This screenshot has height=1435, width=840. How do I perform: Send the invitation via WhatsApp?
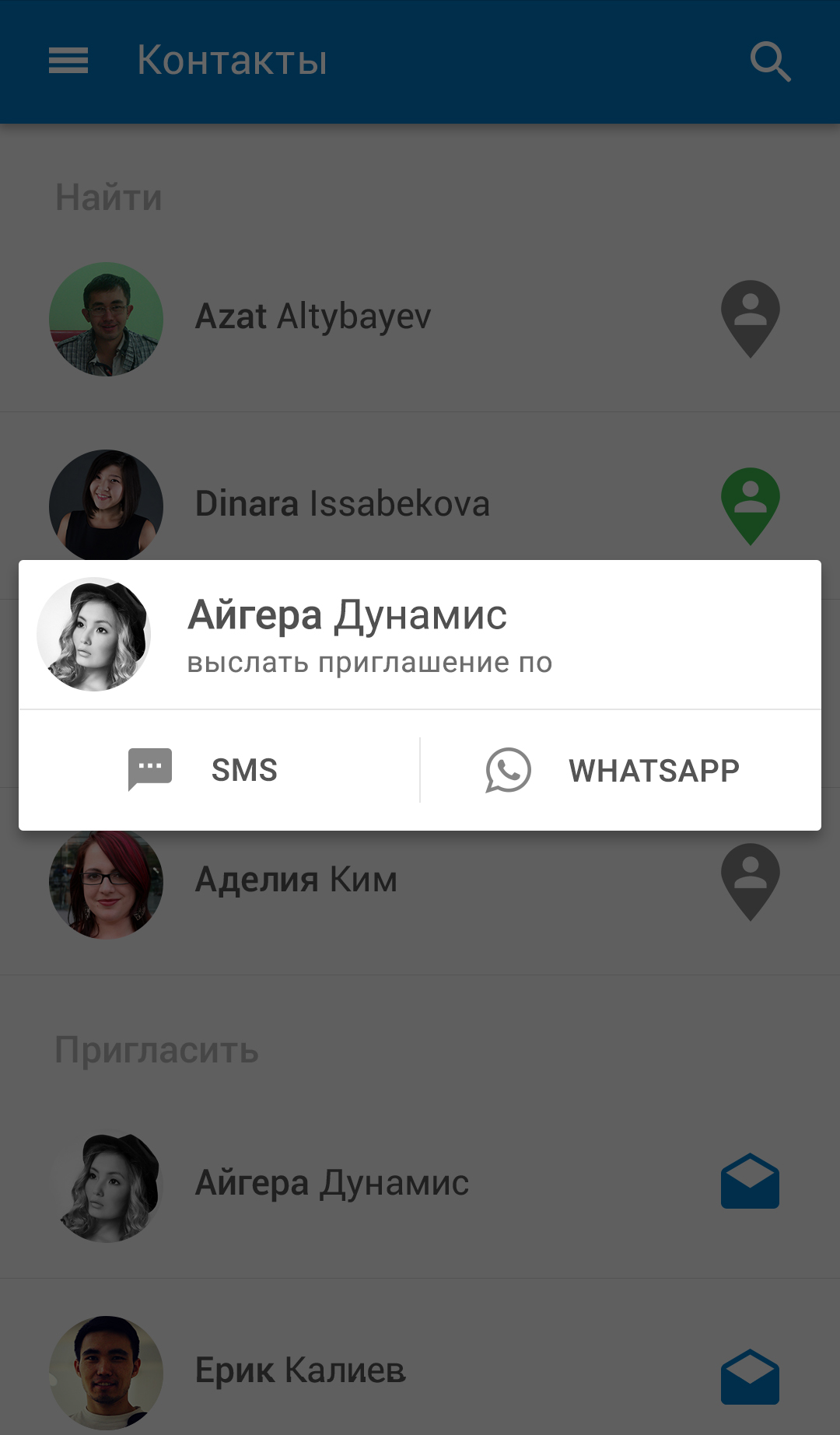pyautogui.click(x=613, y=770)
